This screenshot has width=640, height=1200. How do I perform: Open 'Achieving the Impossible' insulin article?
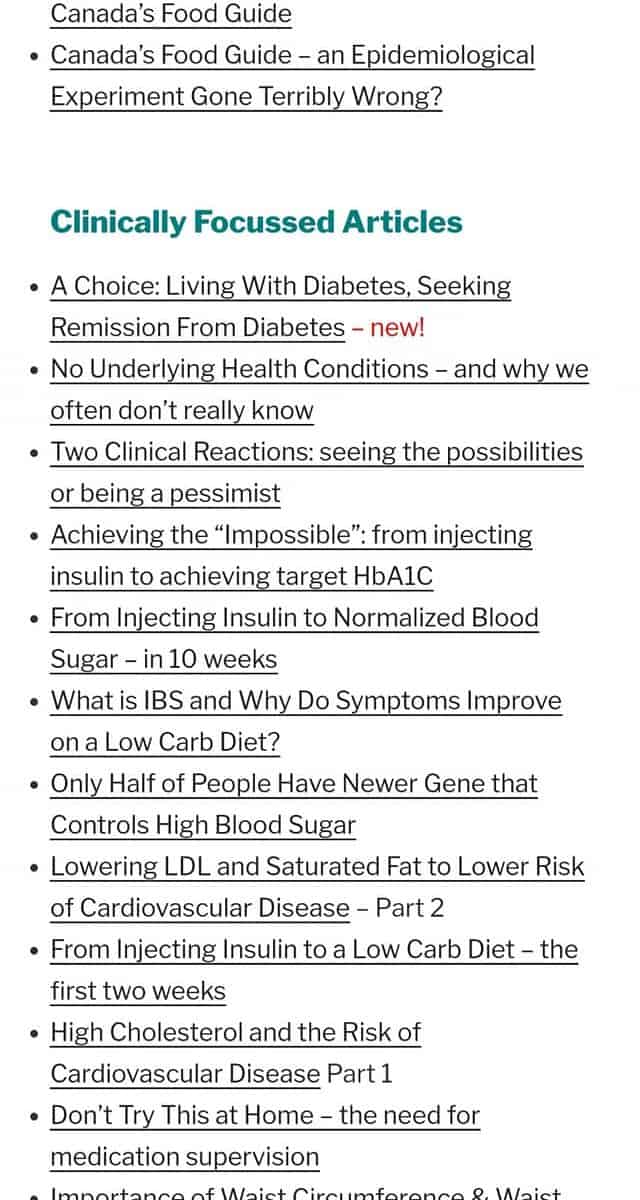tap(291, 555)
